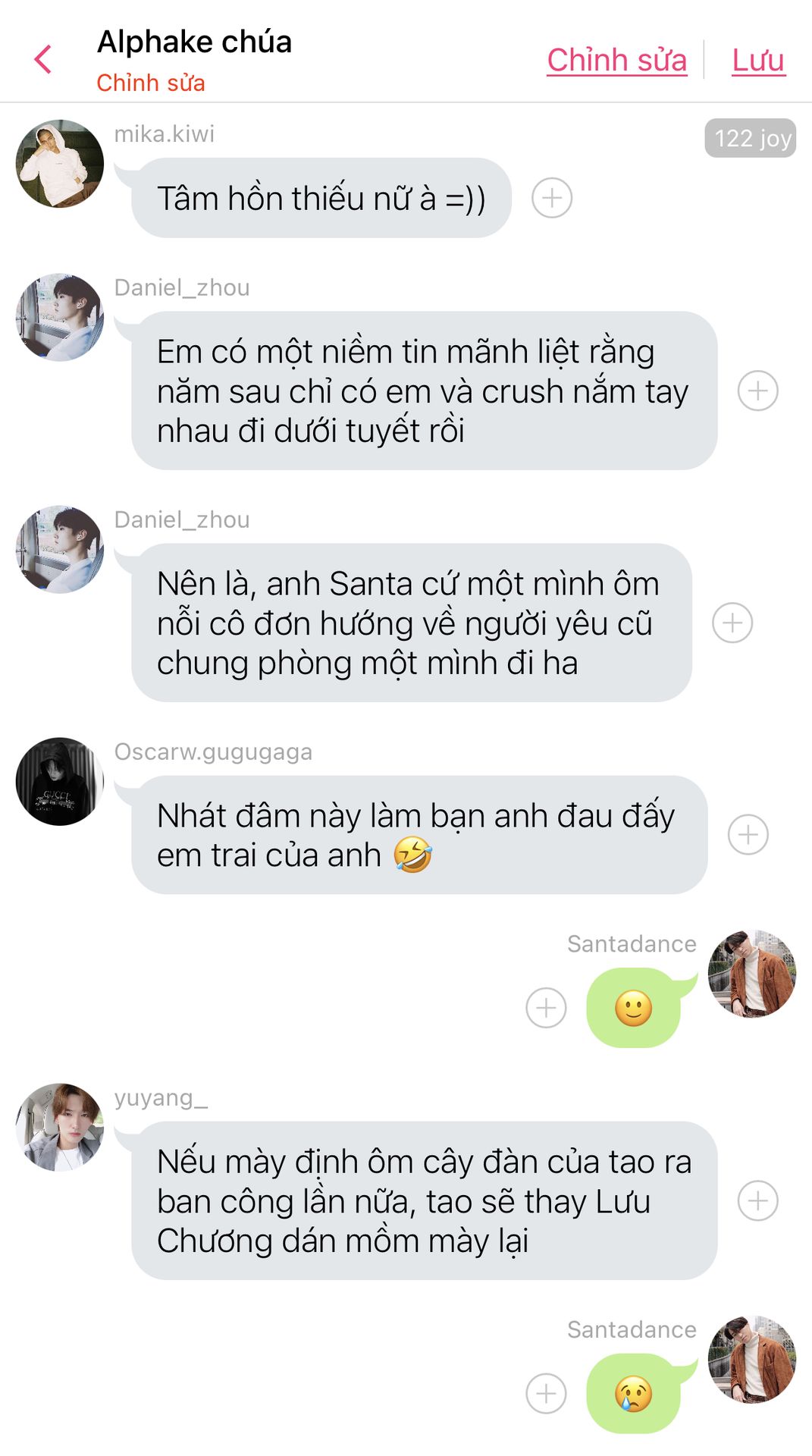Tap plus beside "Nên là, anh Santa" message
Image resolution: width=812 pixels, height=1456 pixels.
point(732,623)
